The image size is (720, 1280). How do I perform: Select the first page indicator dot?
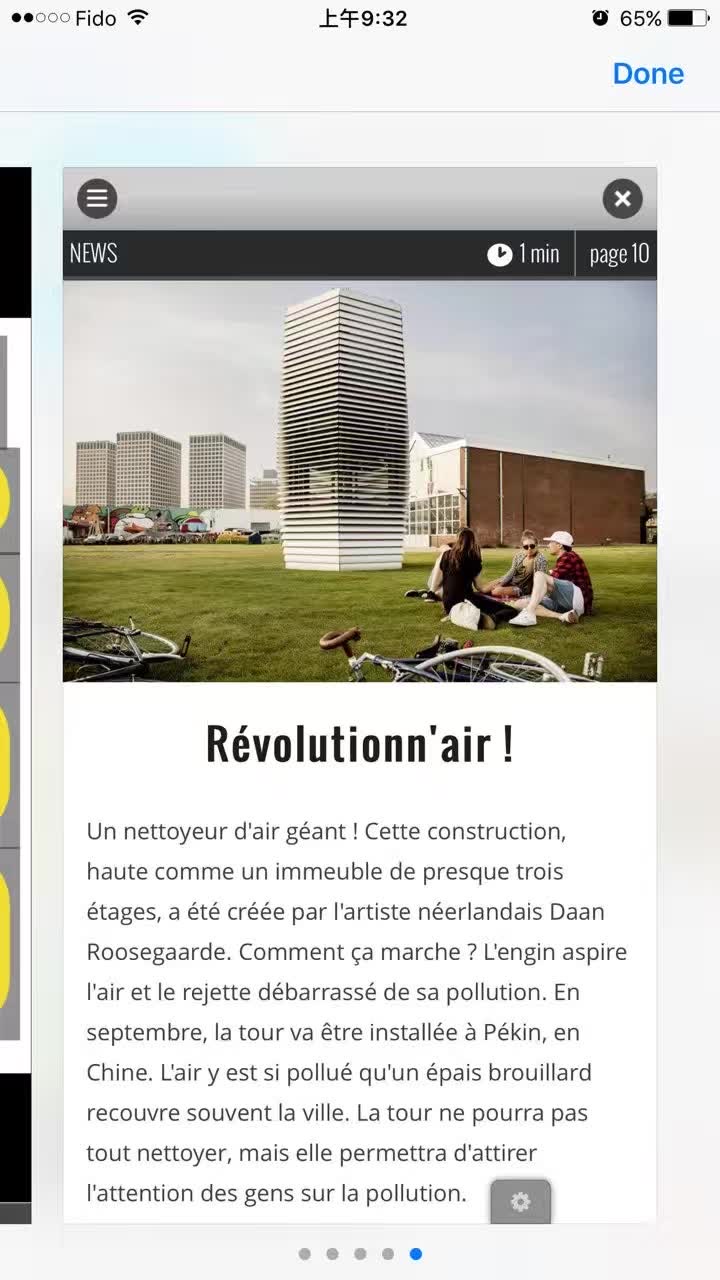(305, 1254)
